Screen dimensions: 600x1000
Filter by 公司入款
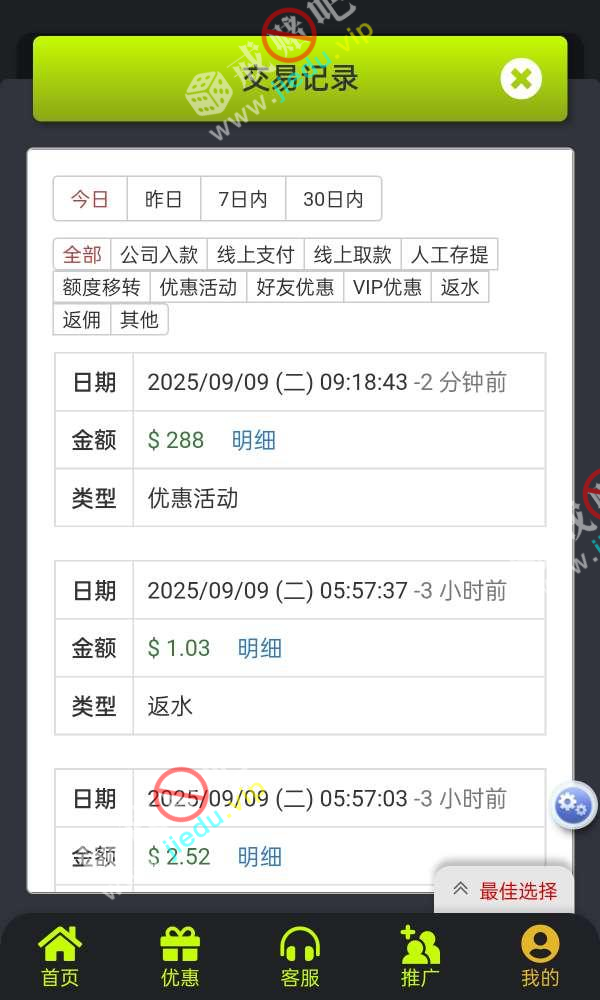pyautogui.click(x=159, y=255)
